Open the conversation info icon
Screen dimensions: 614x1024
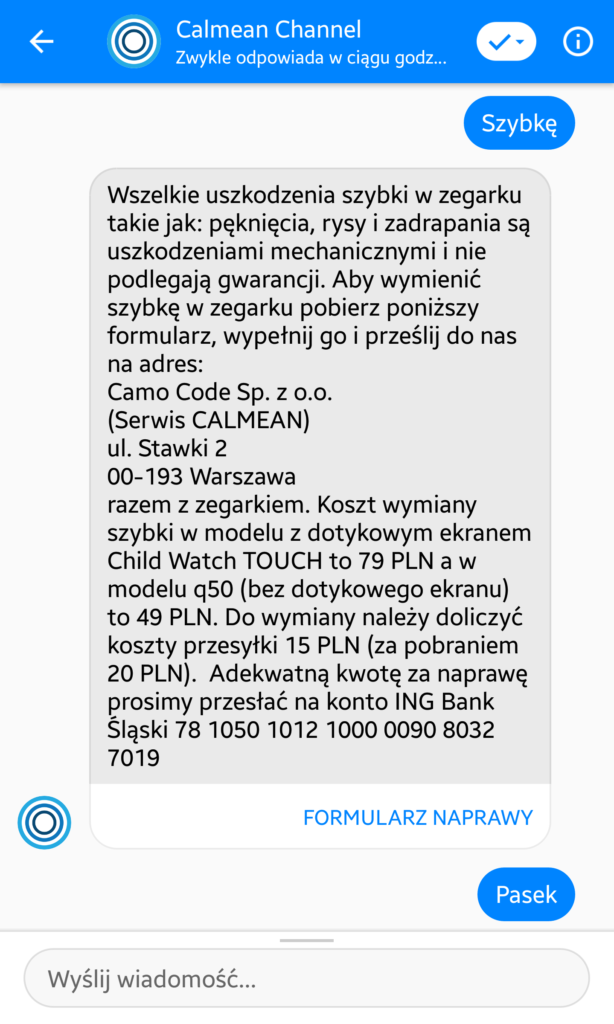[577, 42]
